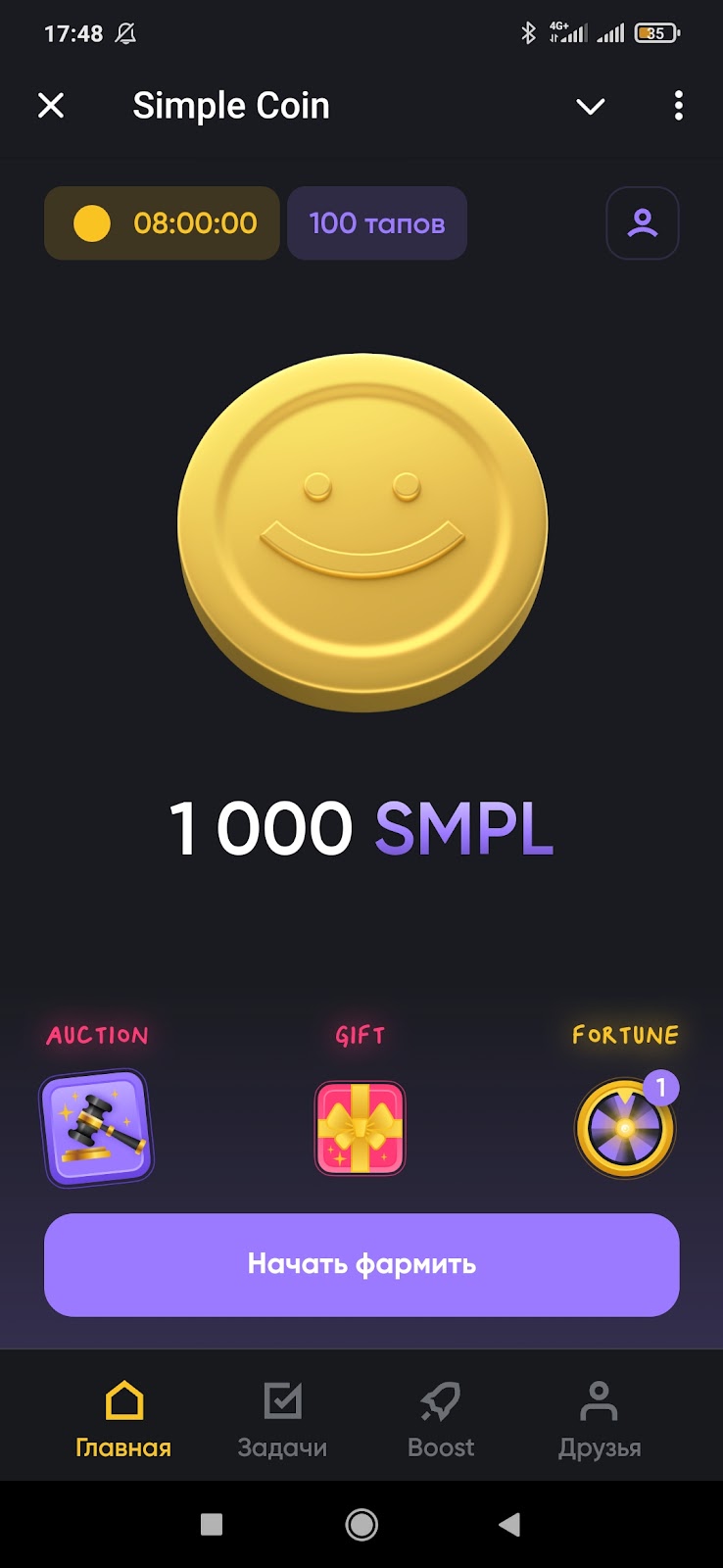Close the Simple Coin mini app
This screenshot has width=723, height=1568.
(51, 106)
